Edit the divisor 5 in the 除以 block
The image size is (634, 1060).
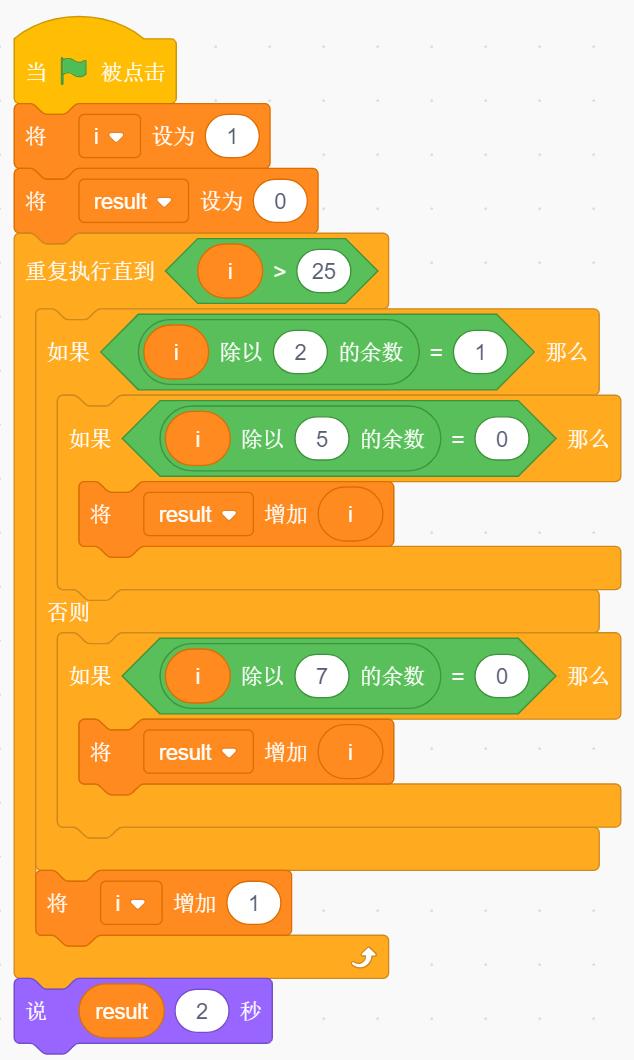(x=321, y=439)
